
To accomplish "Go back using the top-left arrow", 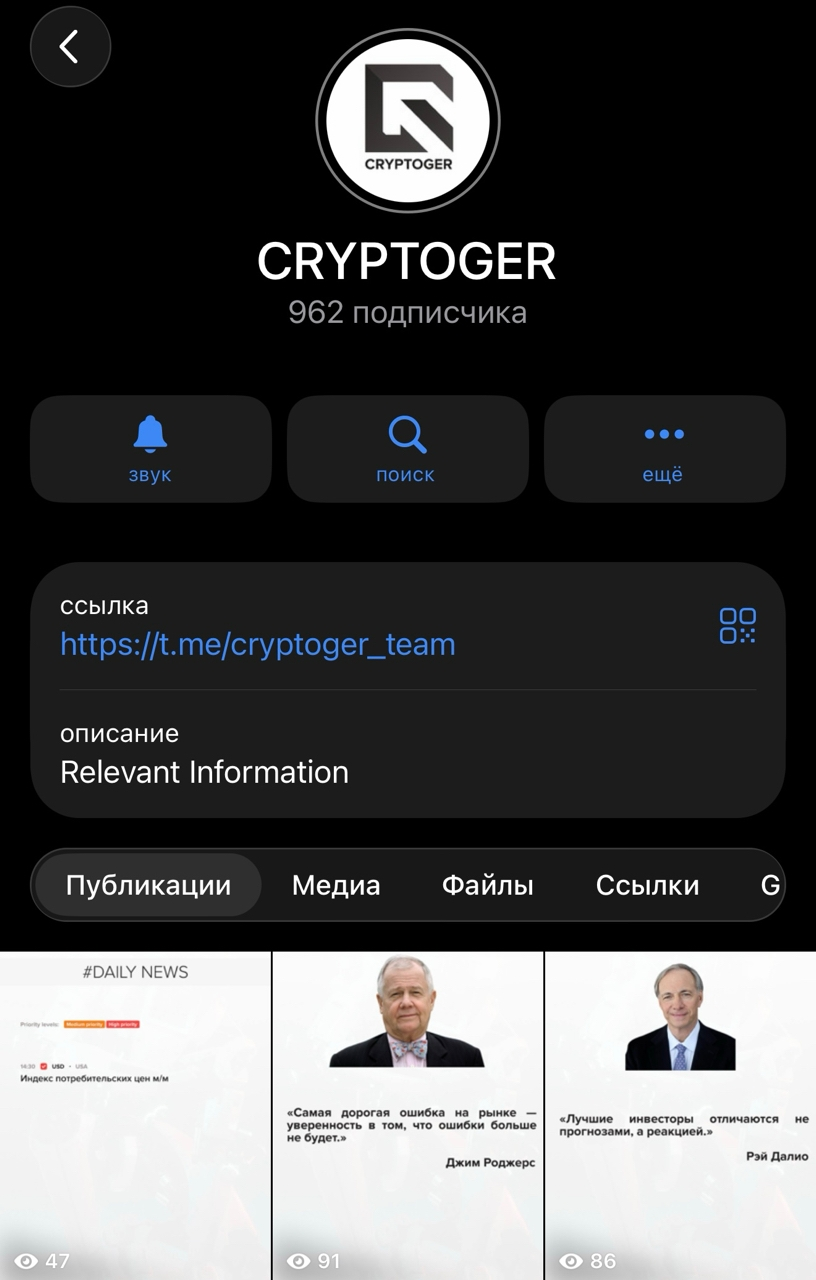I will pyautogui.click(x=70, y=47).
